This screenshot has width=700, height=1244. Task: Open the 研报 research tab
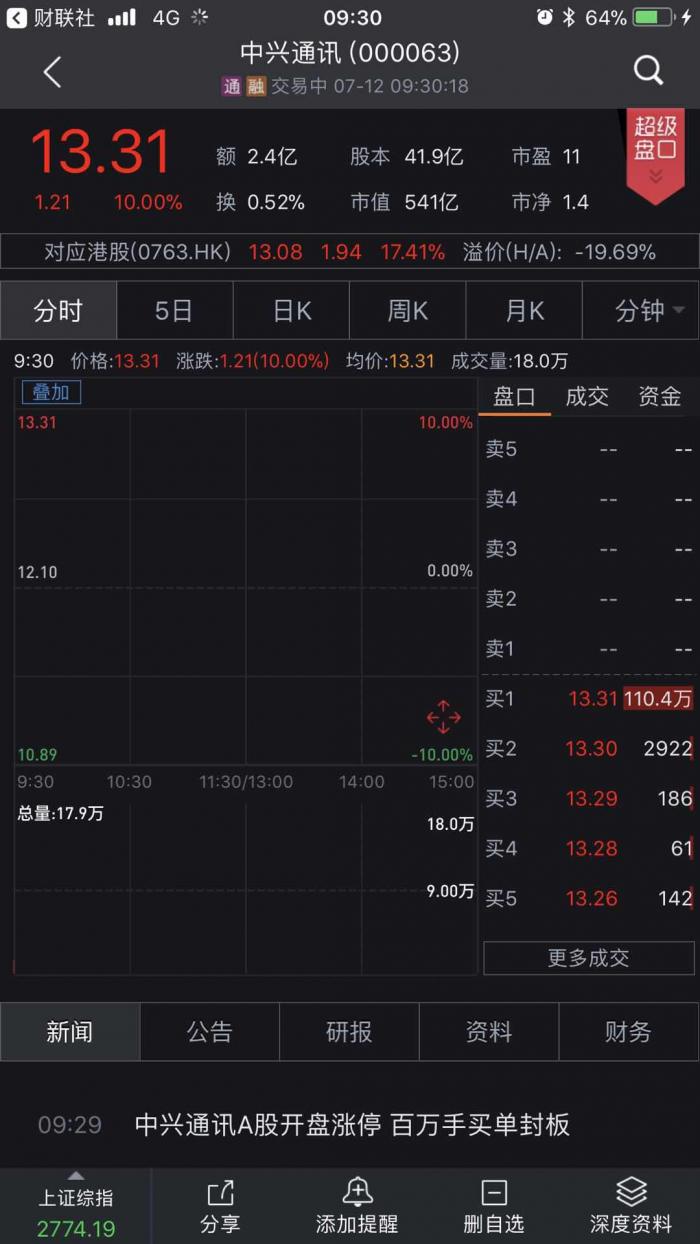pyautogui.click(x=349, y=1032)
